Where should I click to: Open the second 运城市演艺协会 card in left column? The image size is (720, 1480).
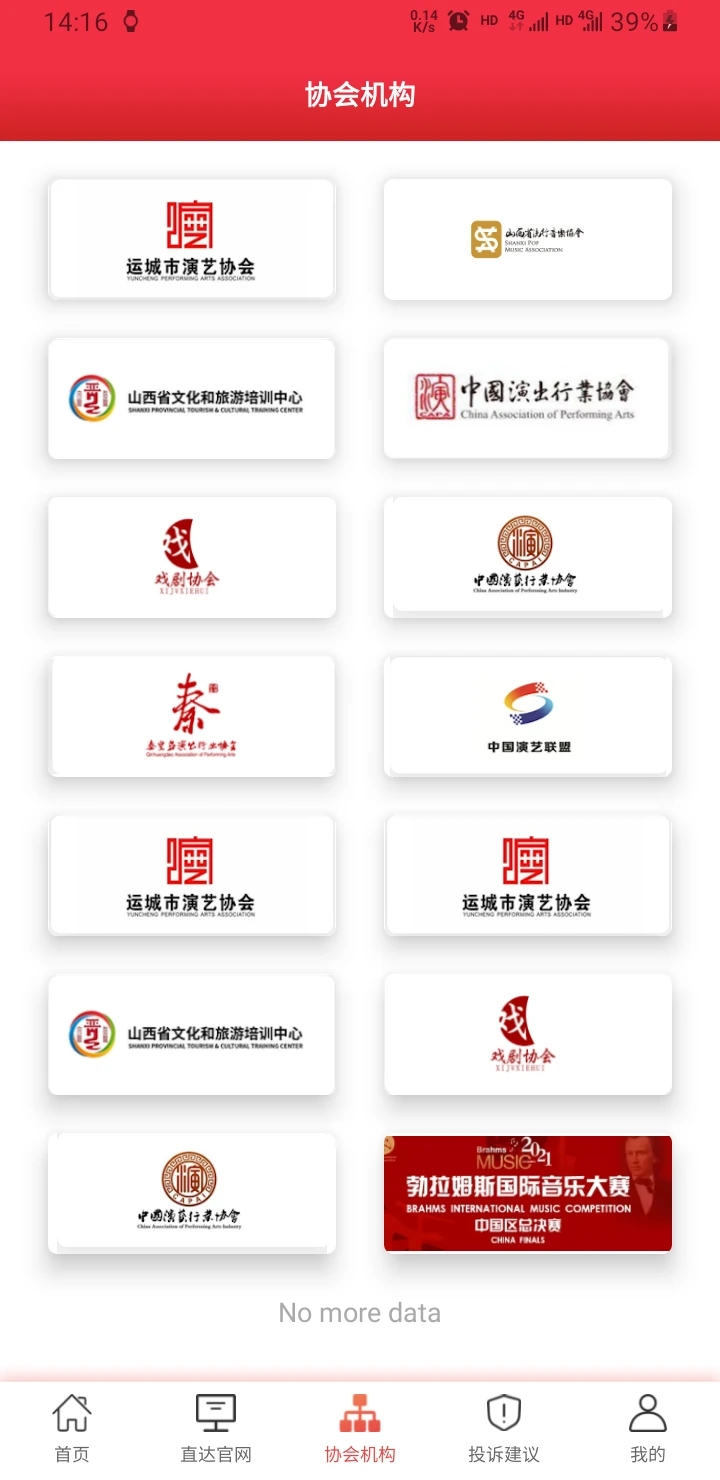191,875
